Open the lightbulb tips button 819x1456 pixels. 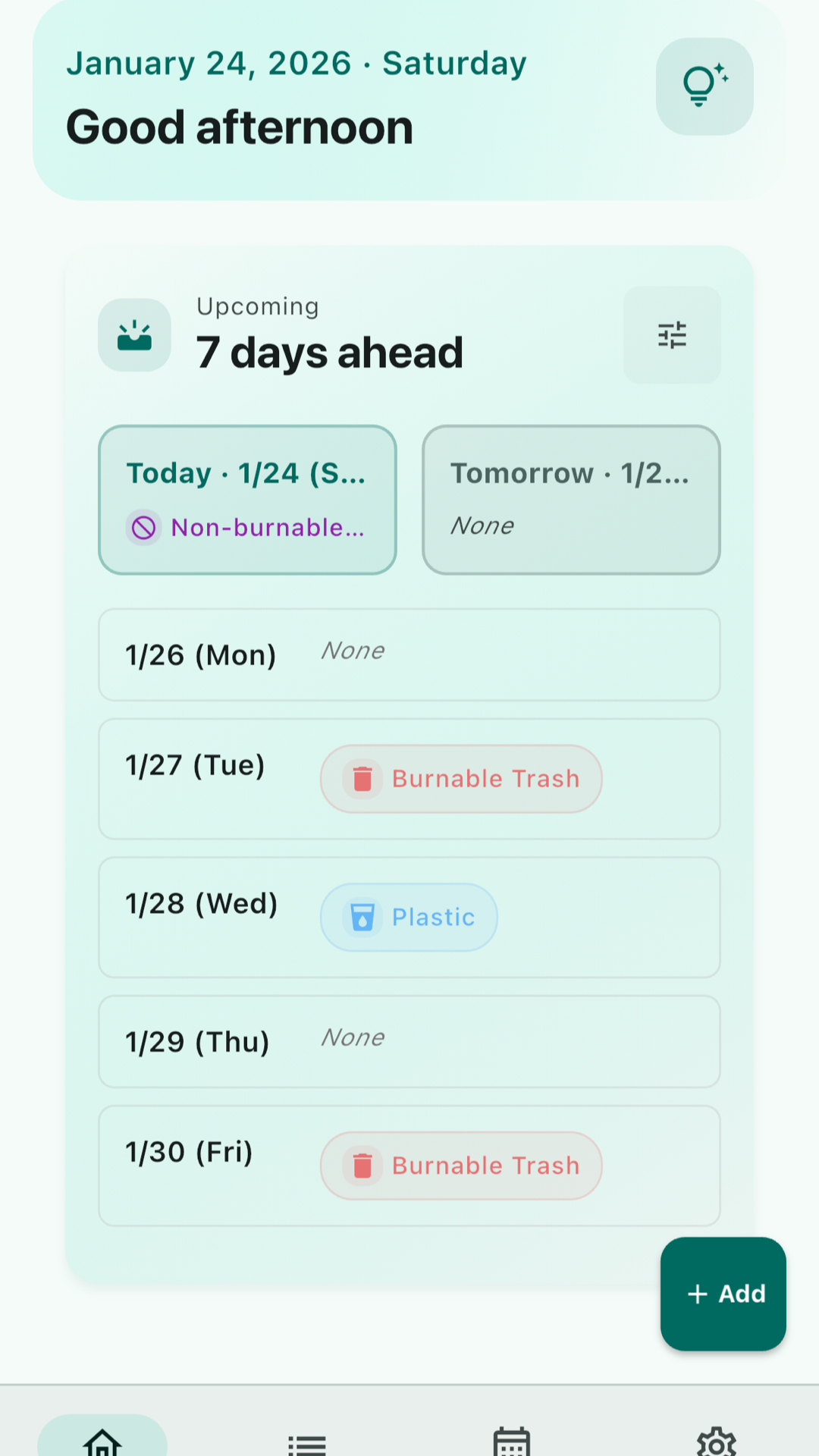(704, 86)
